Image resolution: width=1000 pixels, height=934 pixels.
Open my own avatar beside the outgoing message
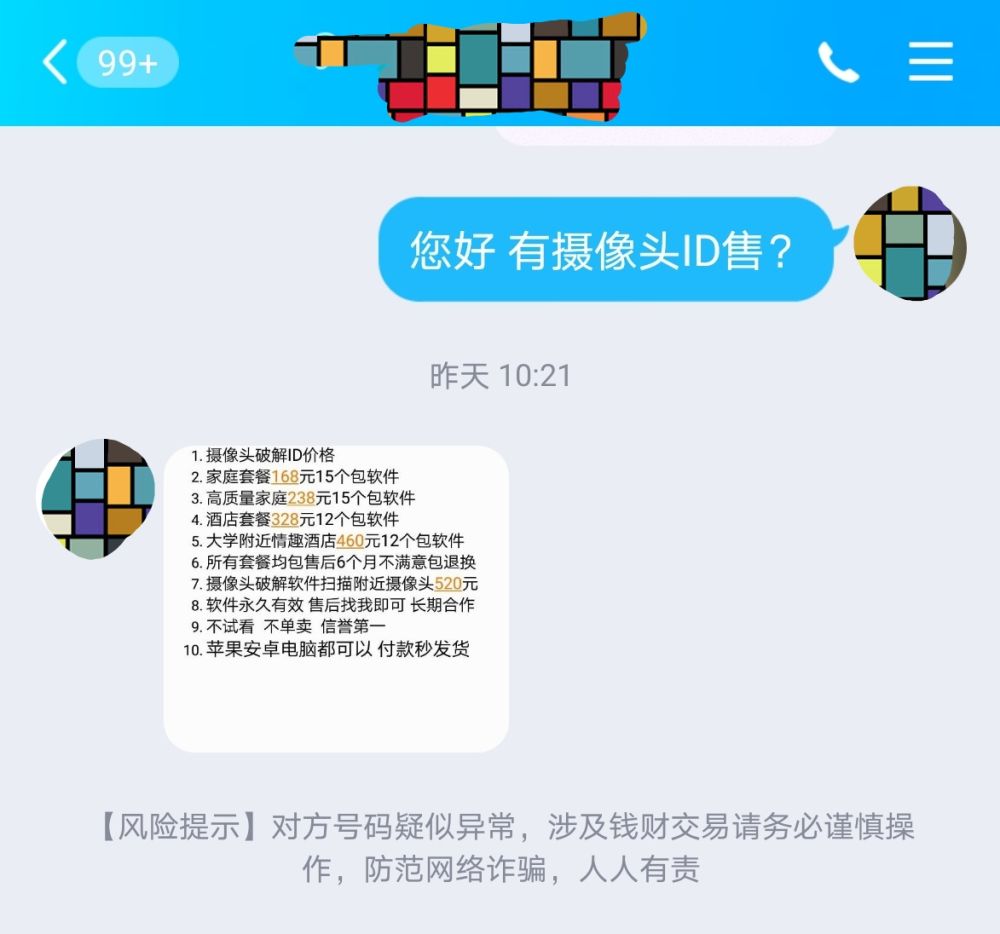[x=909, y=243]
